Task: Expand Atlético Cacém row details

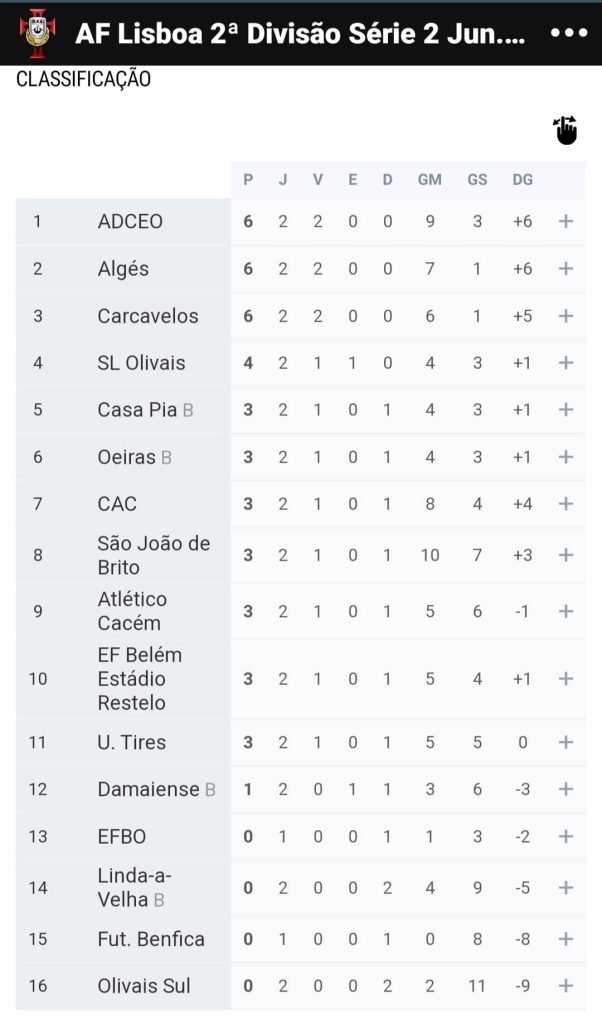Action: point(566,611)
